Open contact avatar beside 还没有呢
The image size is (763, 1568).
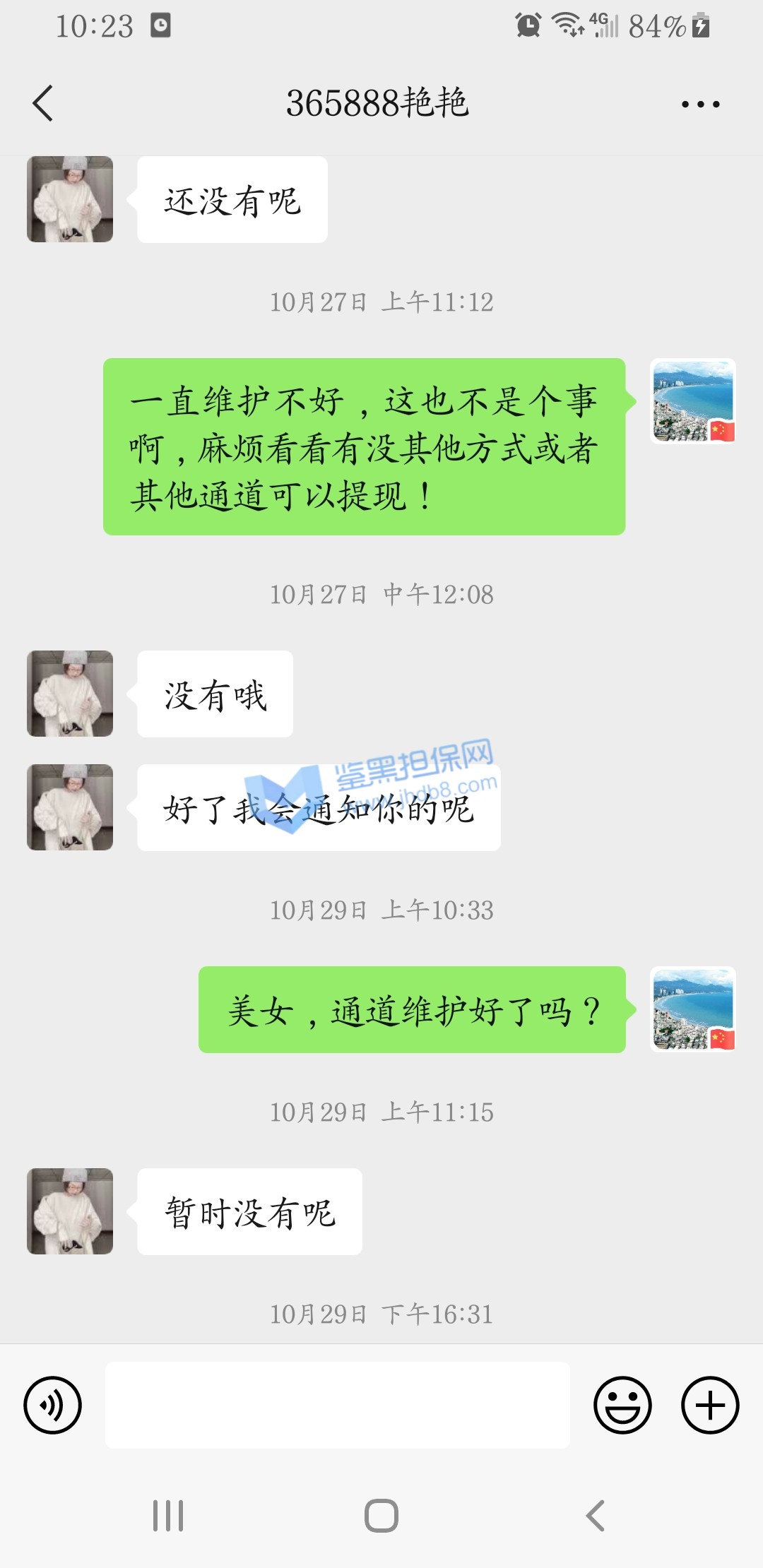coord(70,199)
